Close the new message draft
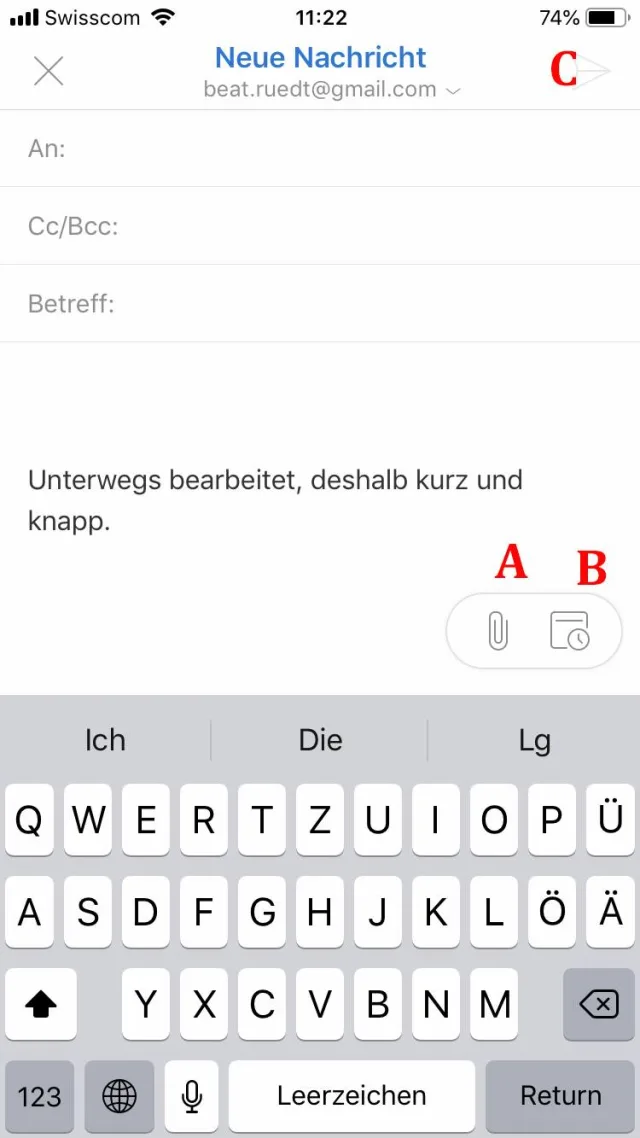The image size is (640, 1138). 48,71
